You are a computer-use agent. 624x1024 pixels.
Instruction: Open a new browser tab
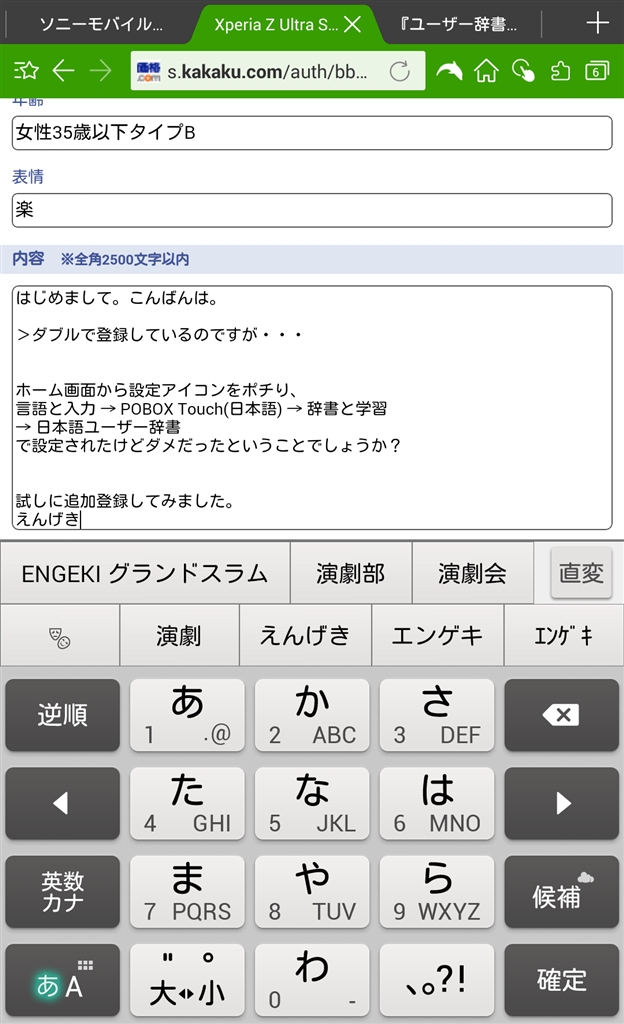pyautogui.click(x=597, y=24)
